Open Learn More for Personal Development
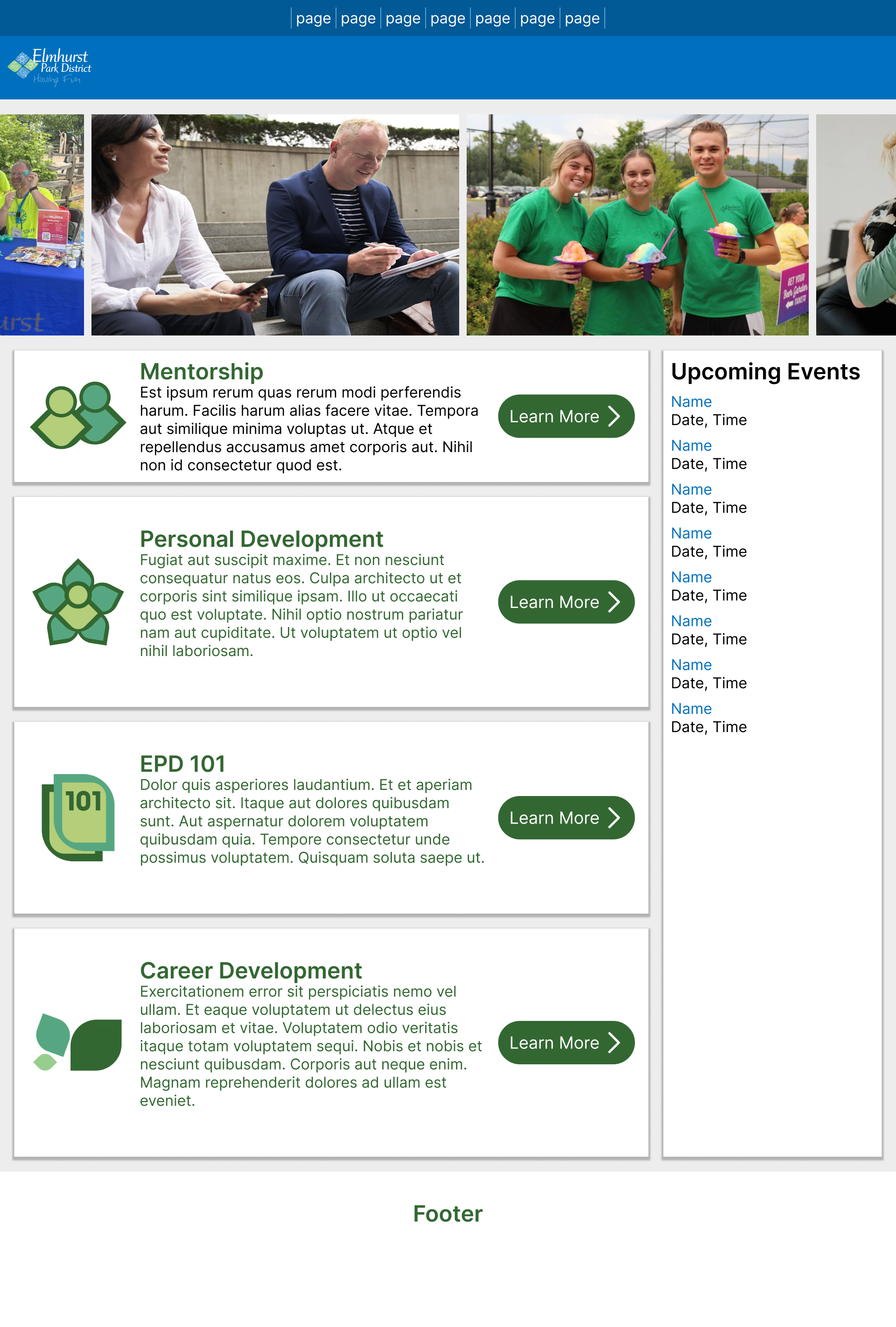896x1327 pixels. [x=565, y=602]
